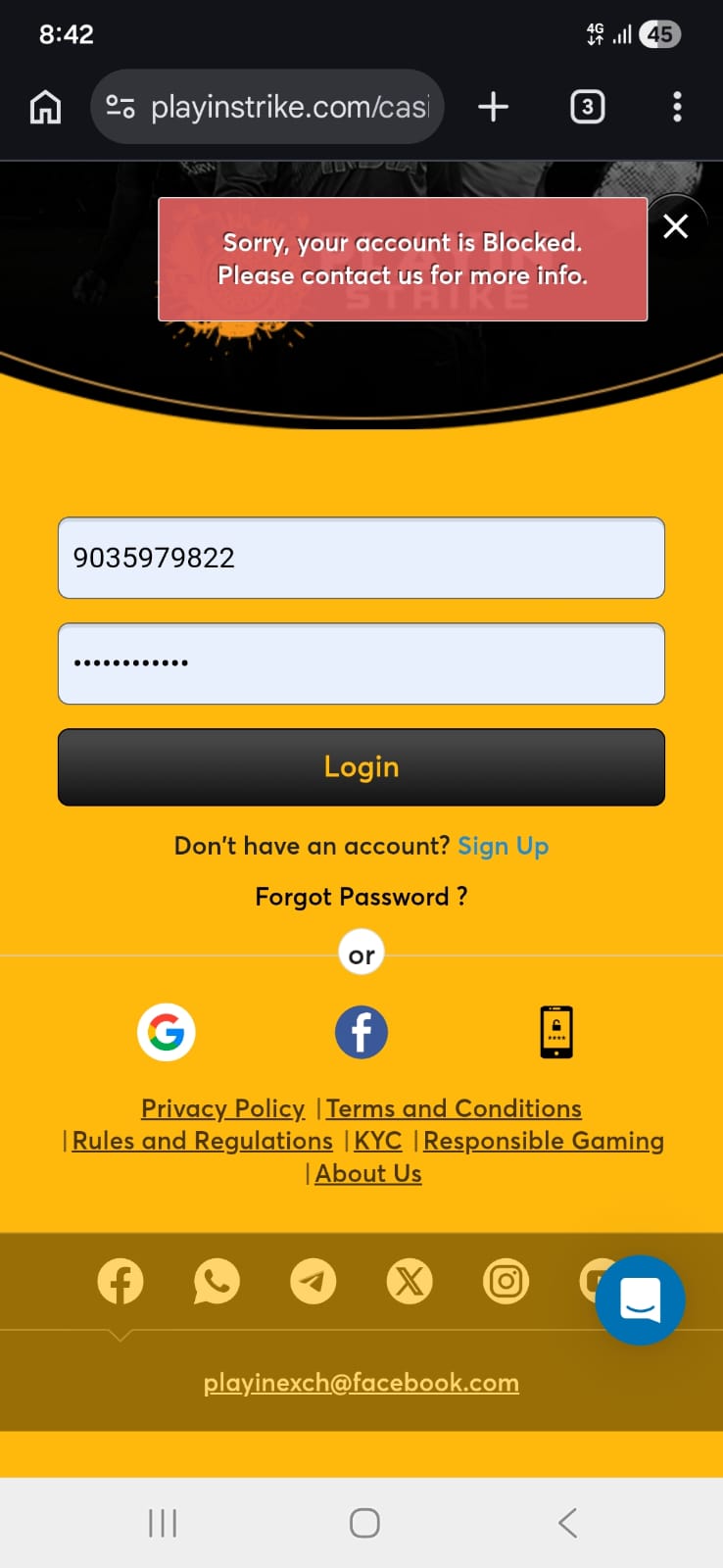723x1568 pixels.
Task: Open a new browser tab
Action: click(x=493, y=107)
